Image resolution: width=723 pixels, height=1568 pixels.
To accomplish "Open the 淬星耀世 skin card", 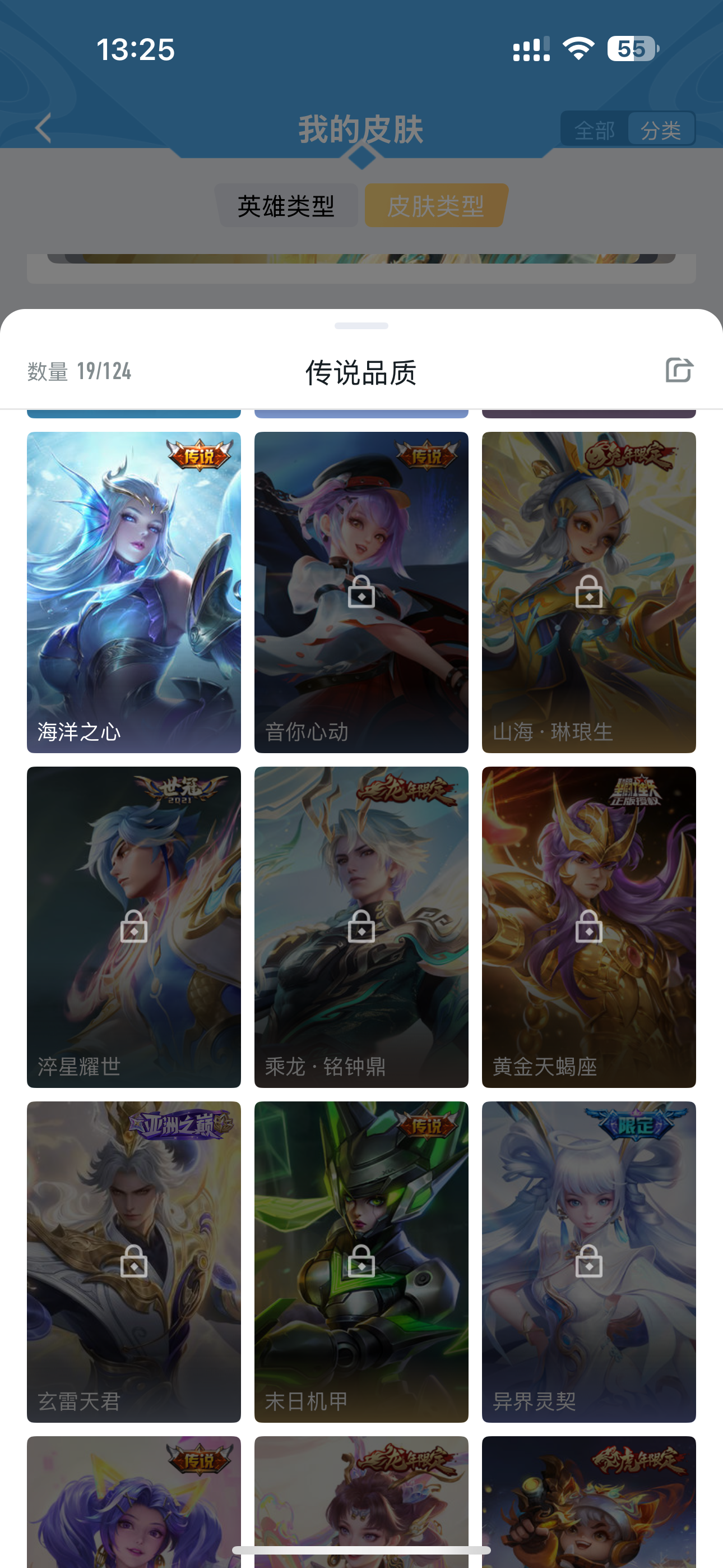I will (x=134, y=926).
